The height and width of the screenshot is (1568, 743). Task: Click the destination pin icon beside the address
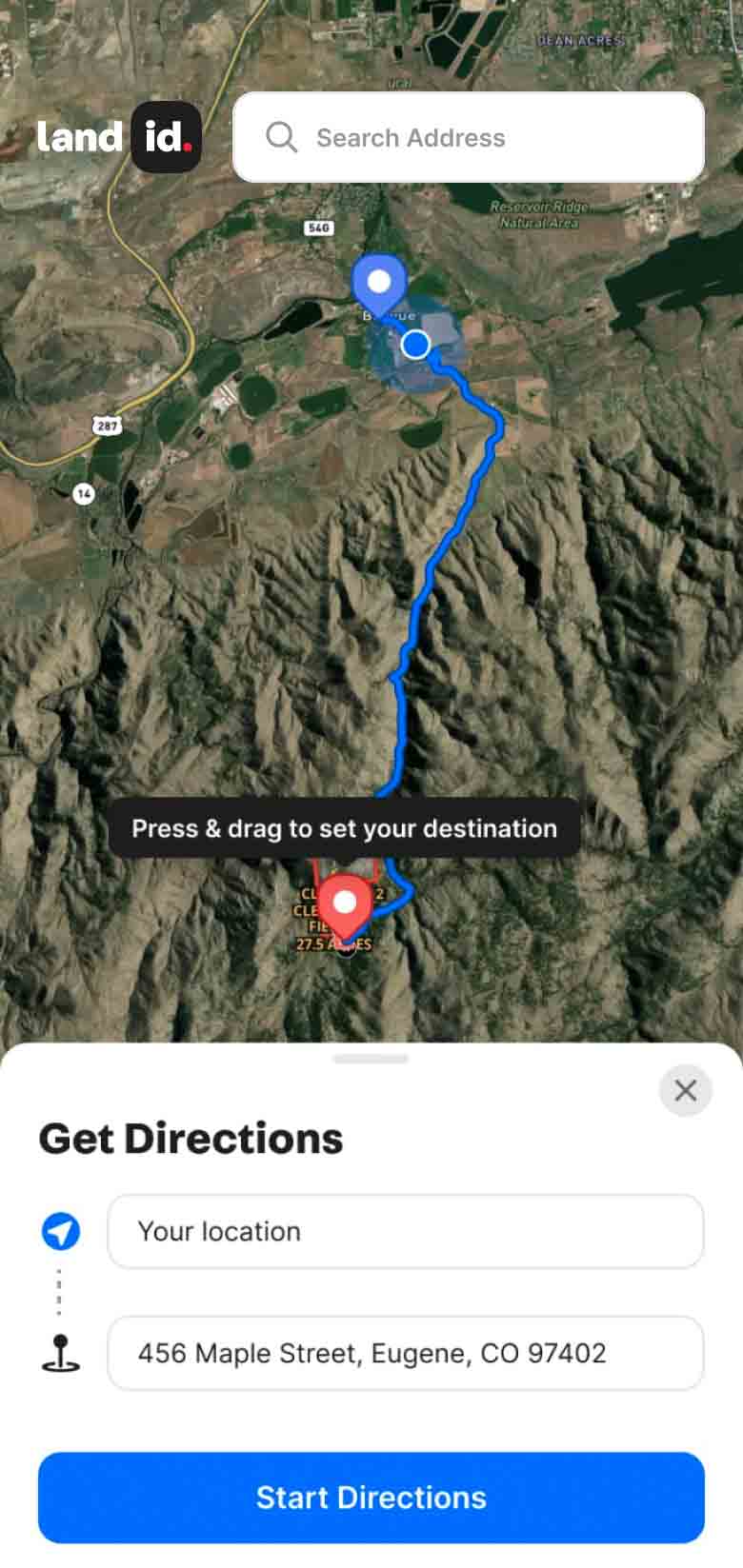(x=60, y=1353)
